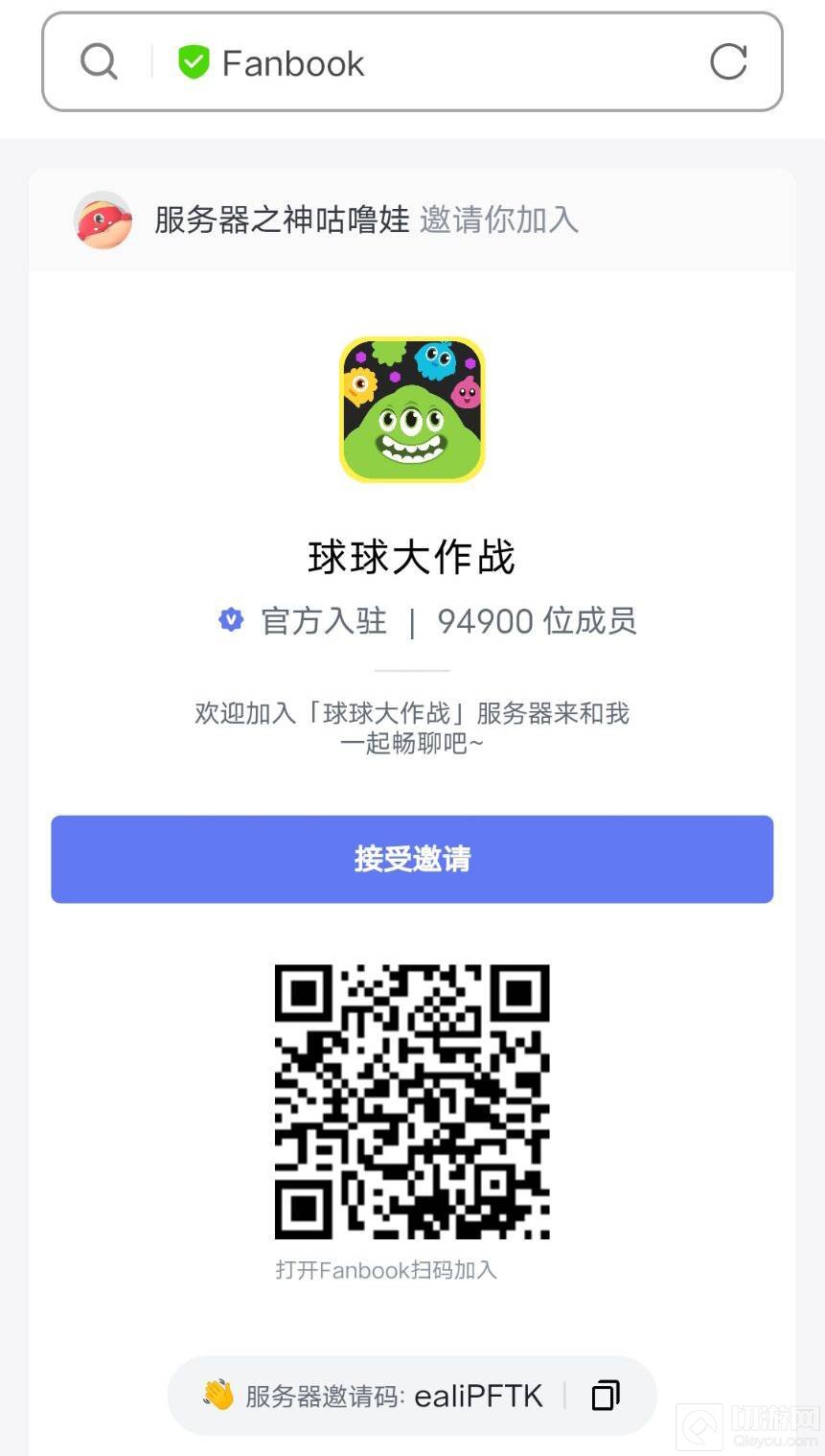Accept the invitation with 接受邀请
This screenshot has width=825, height=1456.
pyautogui.click(x=412, y=859)
